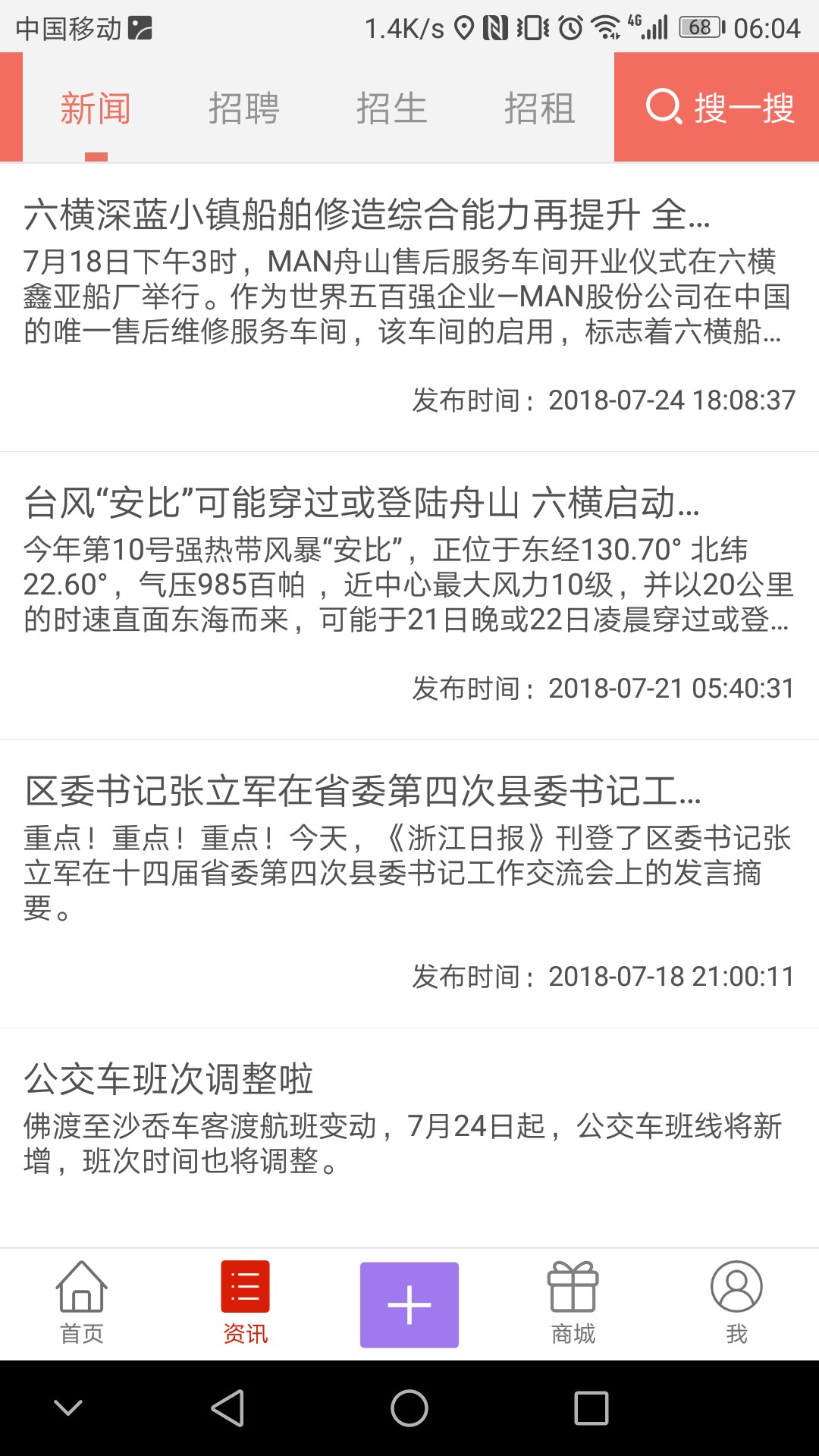The image size is (819, 1456).
Task: Tap the 搜一搜 search button
Action: [717, 107]
